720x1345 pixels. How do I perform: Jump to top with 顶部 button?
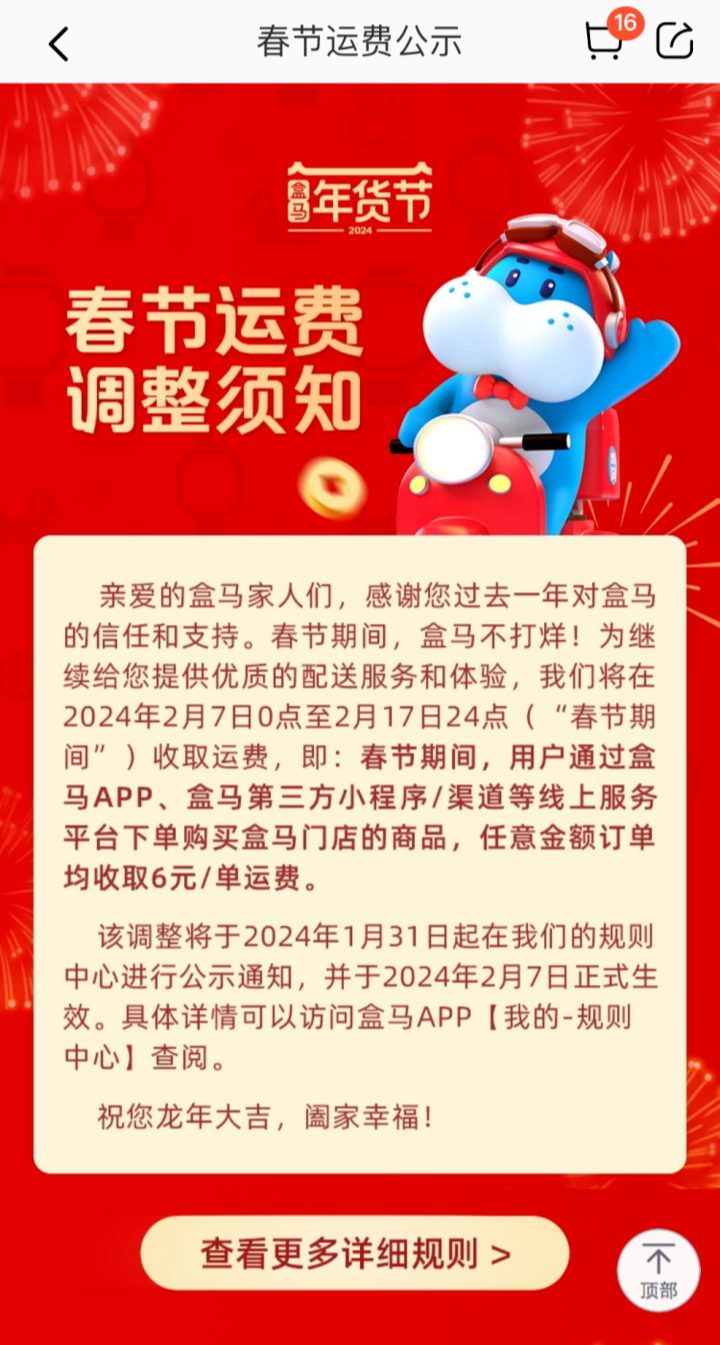658,1269
